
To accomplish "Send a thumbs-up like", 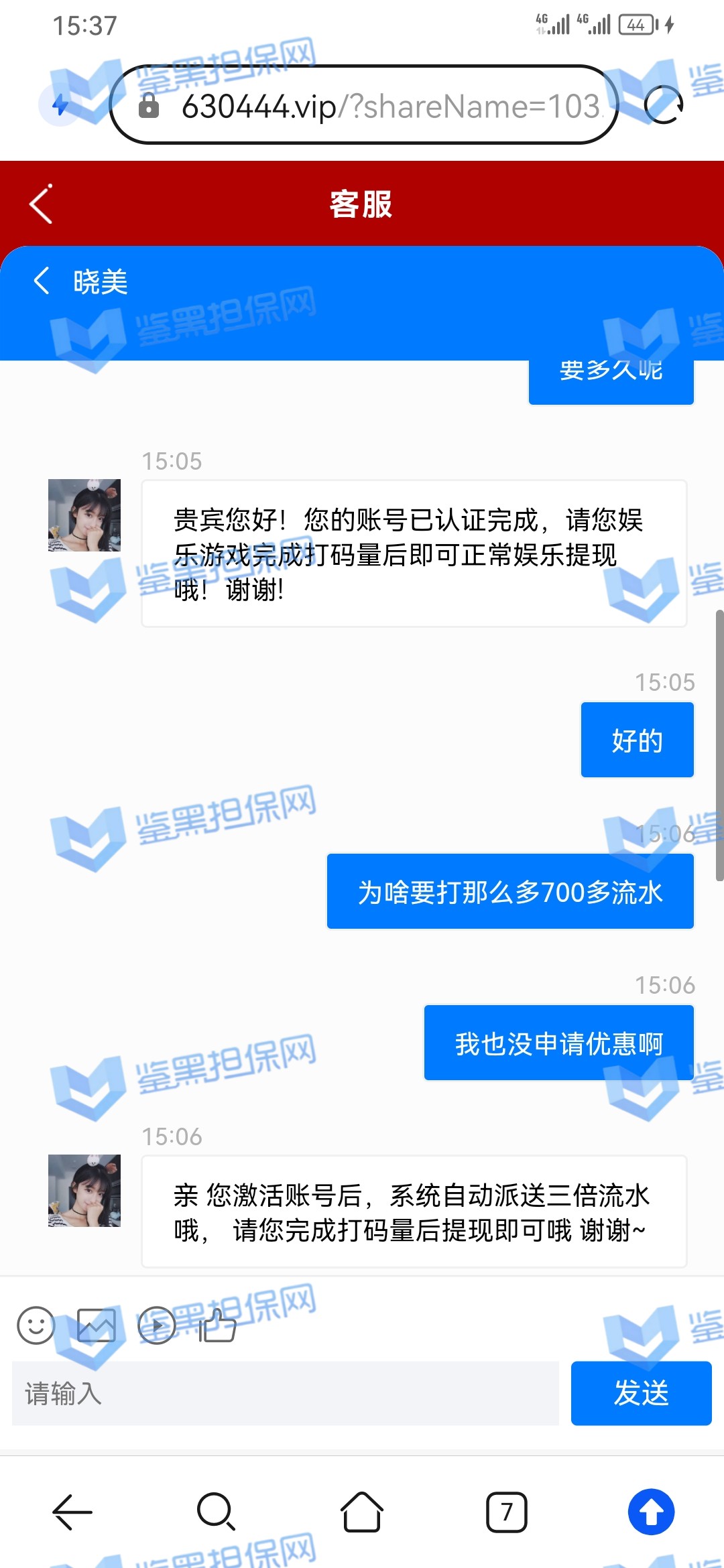I will pos(217,1325).
